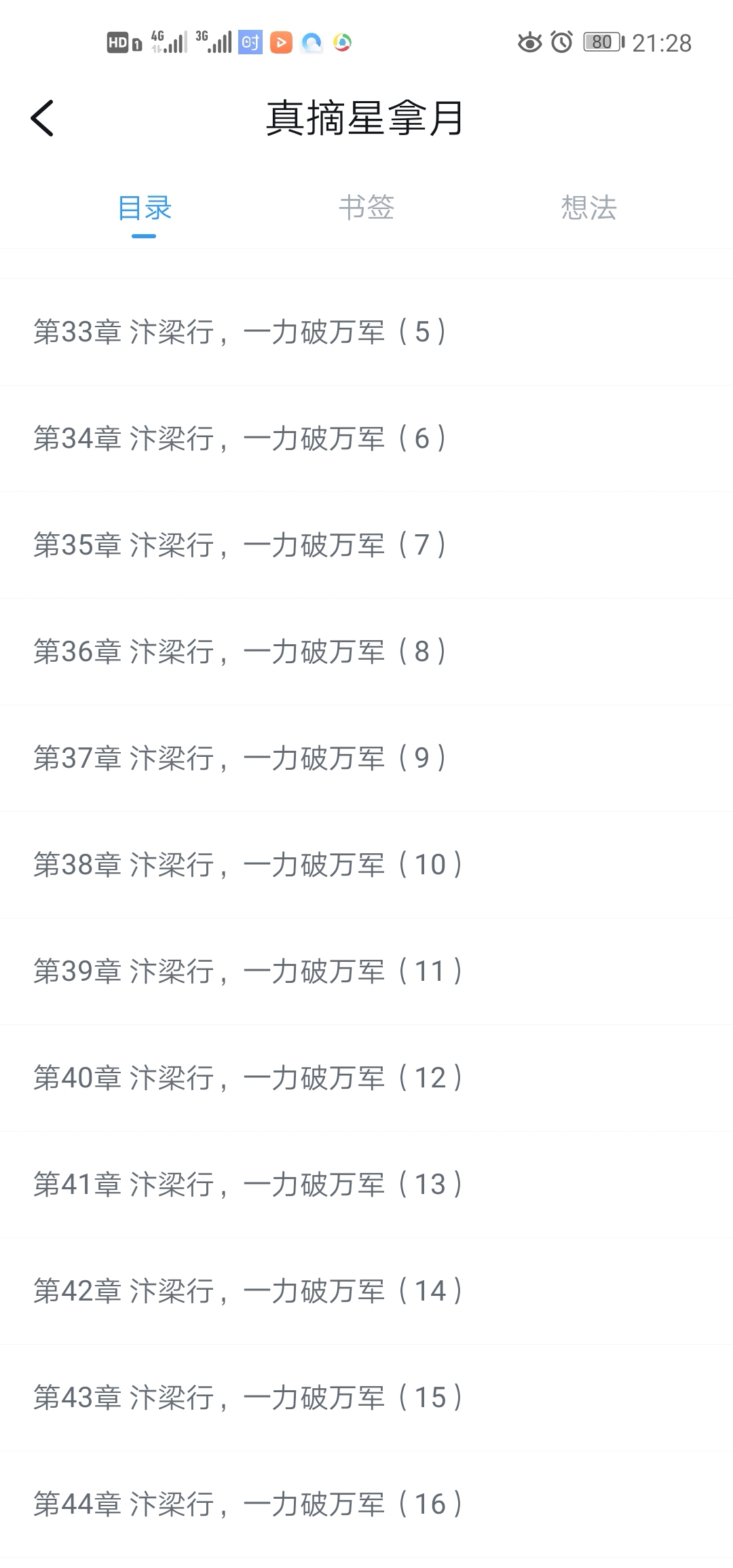The height and width of the screenshot is (1568, 733).
Task: Select 第39章 一力破万军(11)
Action: 248,971
